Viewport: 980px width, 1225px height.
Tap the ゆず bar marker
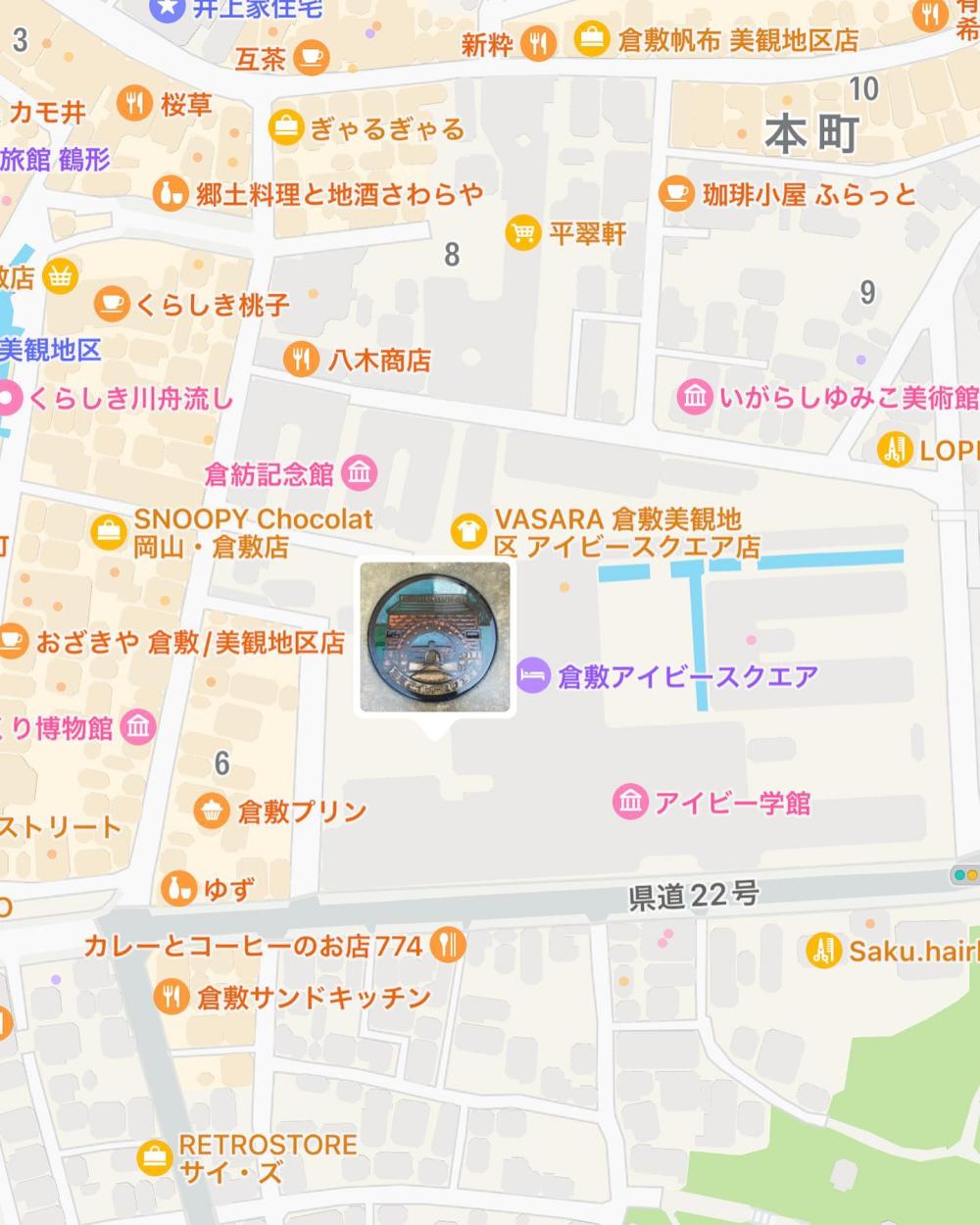click(x=178, y=887)
